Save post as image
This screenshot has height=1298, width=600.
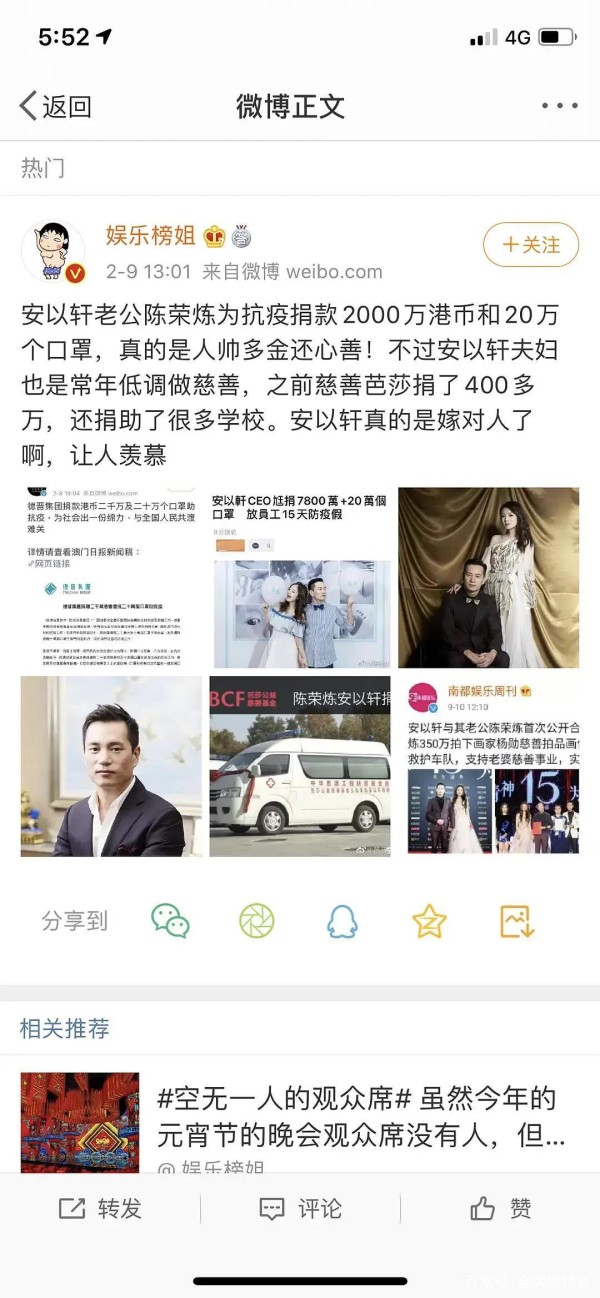click(x=516, y=921)
